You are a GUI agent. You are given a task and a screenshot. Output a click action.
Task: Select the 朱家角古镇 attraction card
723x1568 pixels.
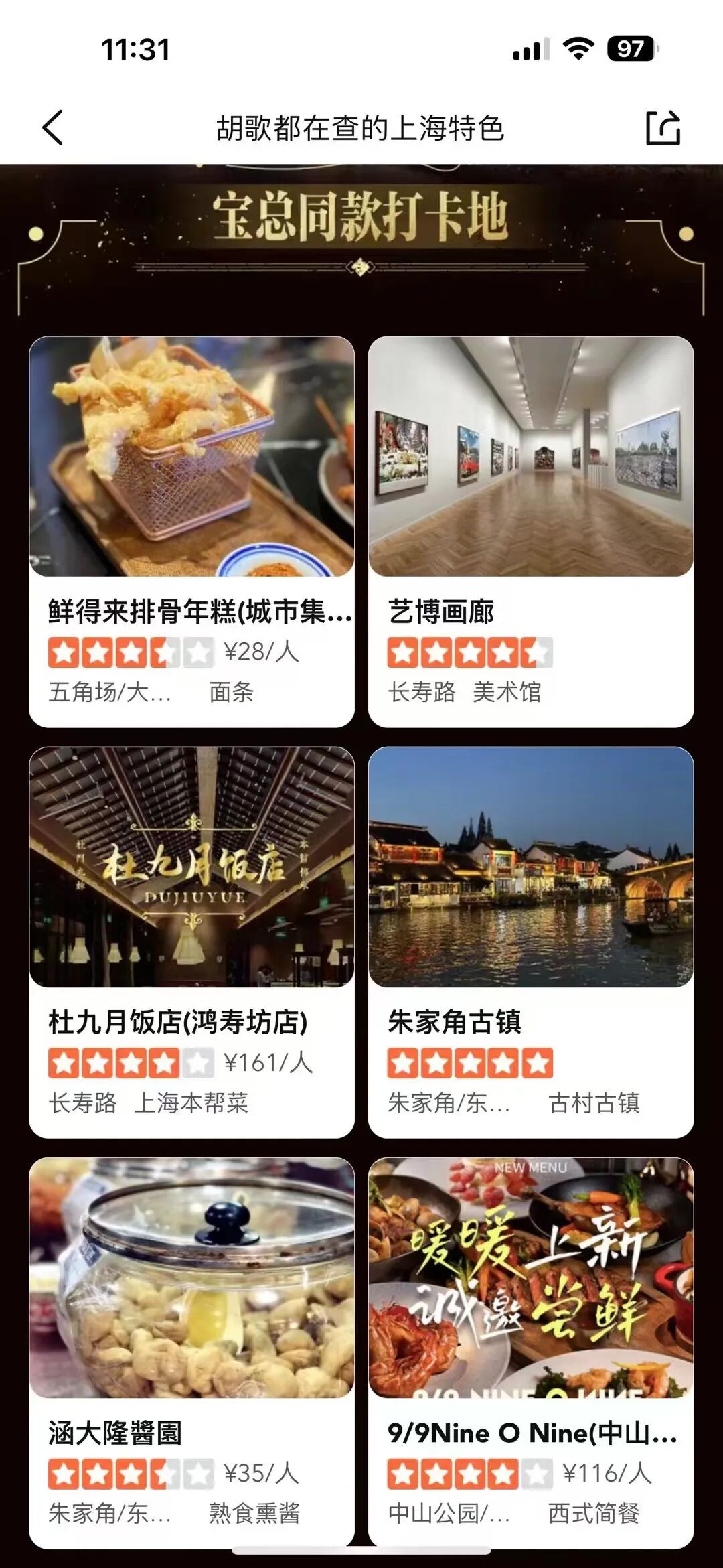(x=531, y=942)
